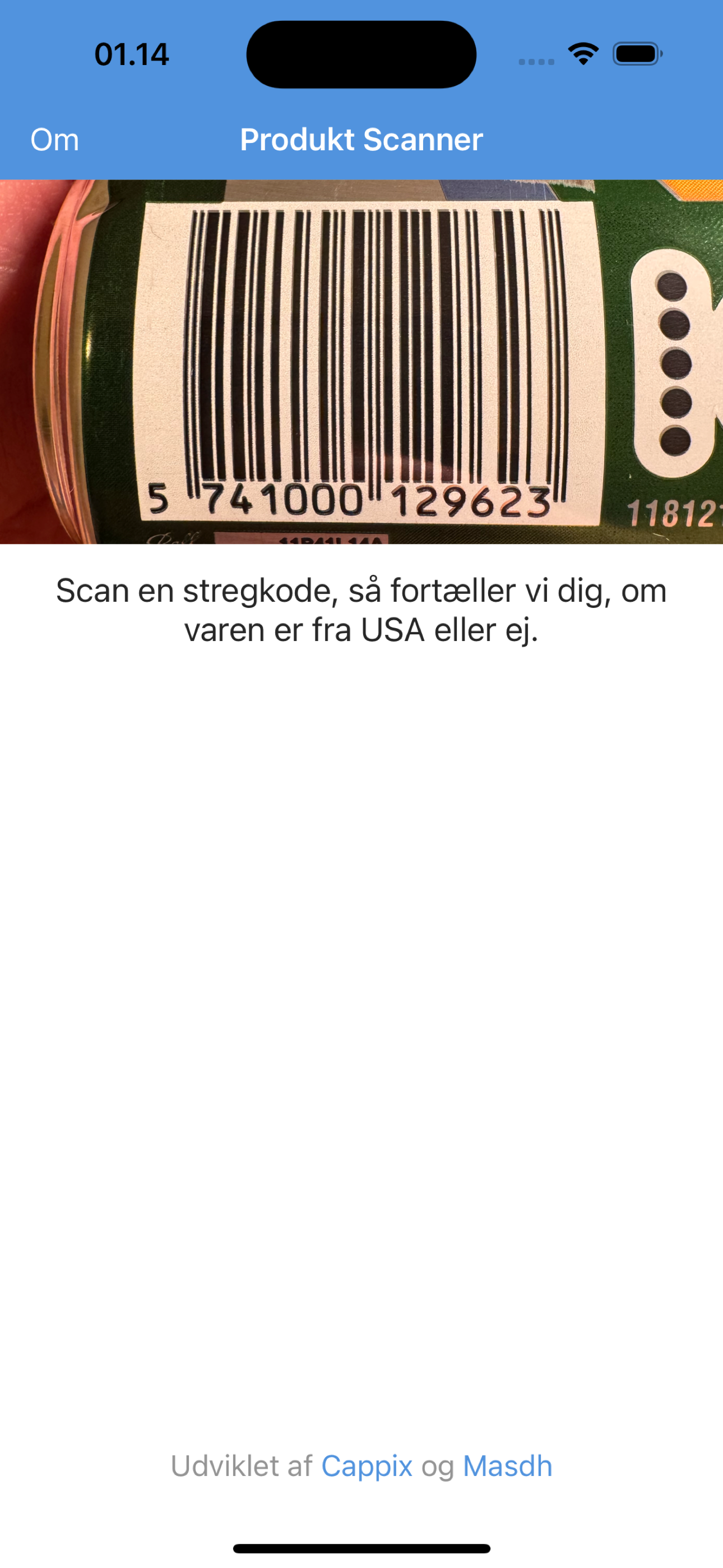
Task: Tap the Wi-Fi icon in the status bar
Action: pyautogui.click(x=582, y=55)
